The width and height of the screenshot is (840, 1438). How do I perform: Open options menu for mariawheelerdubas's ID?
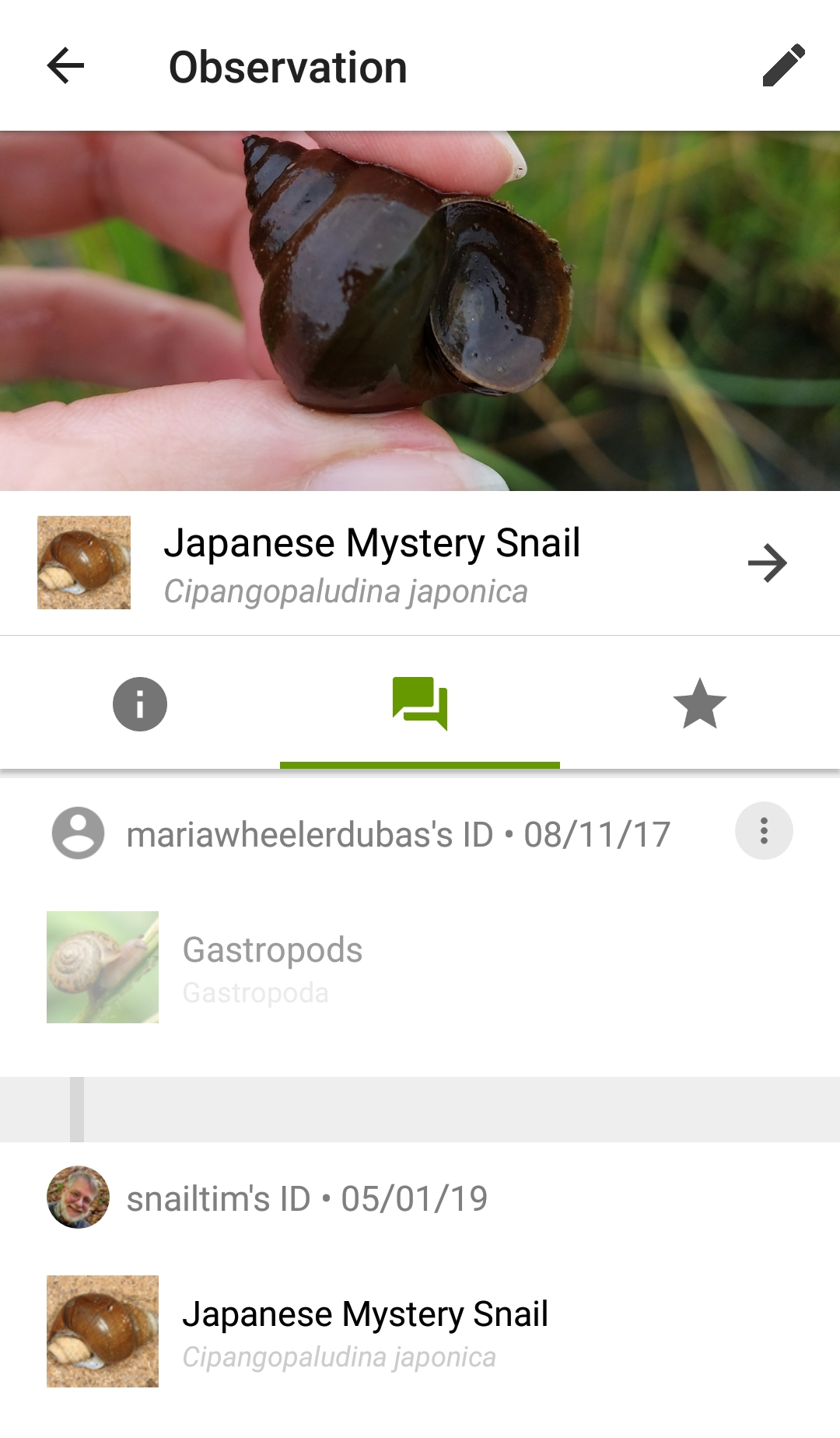pos(764,831)
